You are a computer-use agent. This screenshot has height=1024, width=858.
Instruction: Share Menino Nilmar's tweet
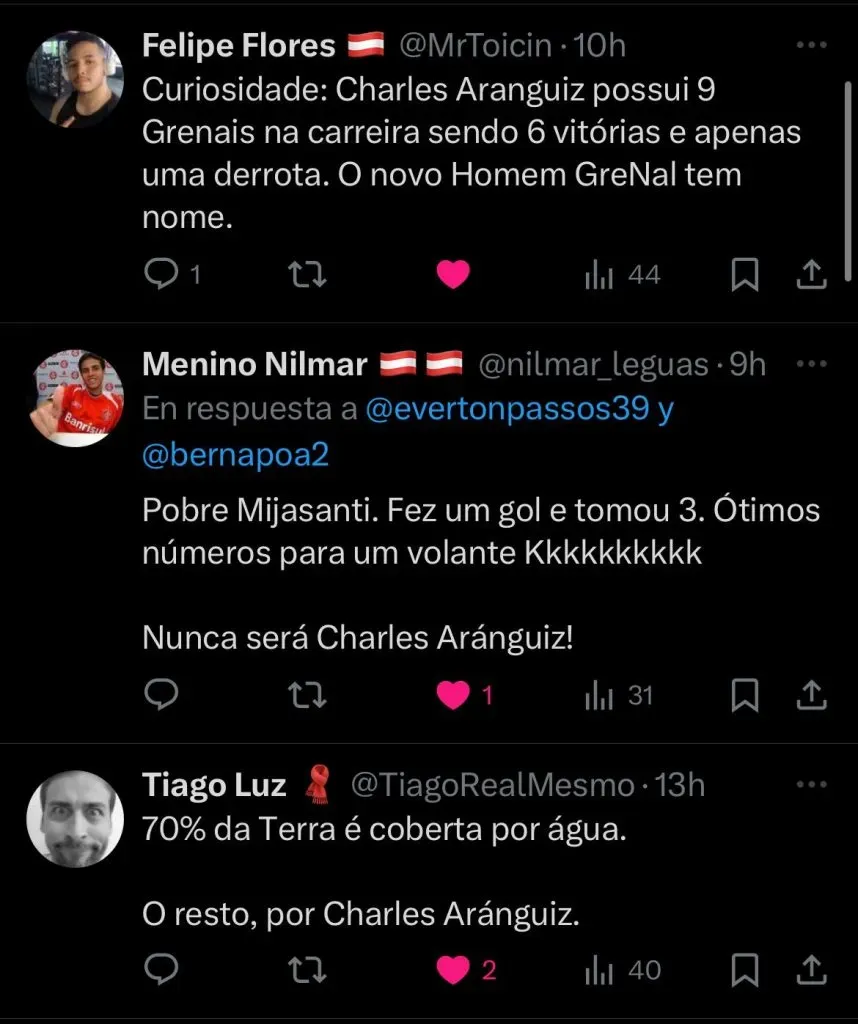point(813,695)
